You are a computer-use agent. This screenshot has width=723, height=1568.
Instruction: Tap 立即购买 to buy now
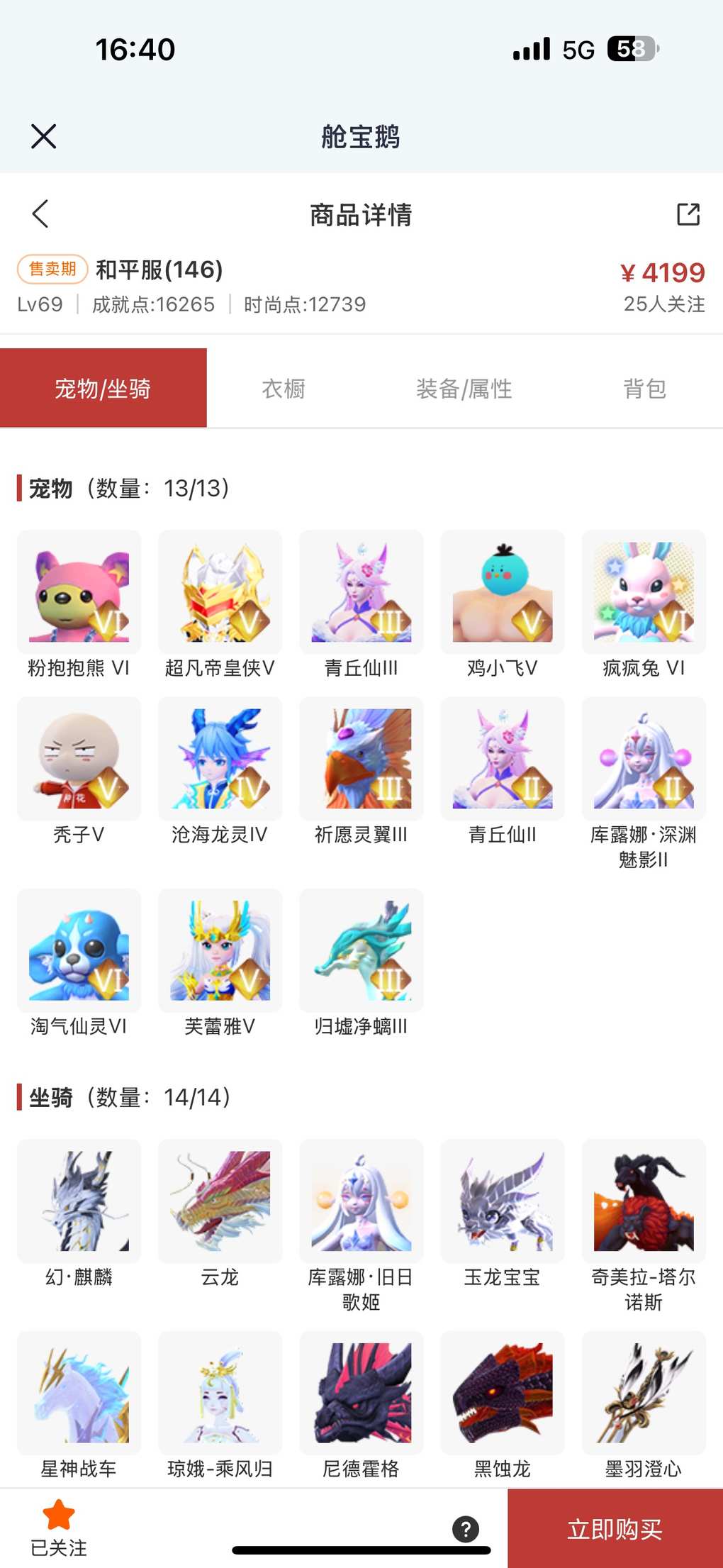[x=615, y=1529]
